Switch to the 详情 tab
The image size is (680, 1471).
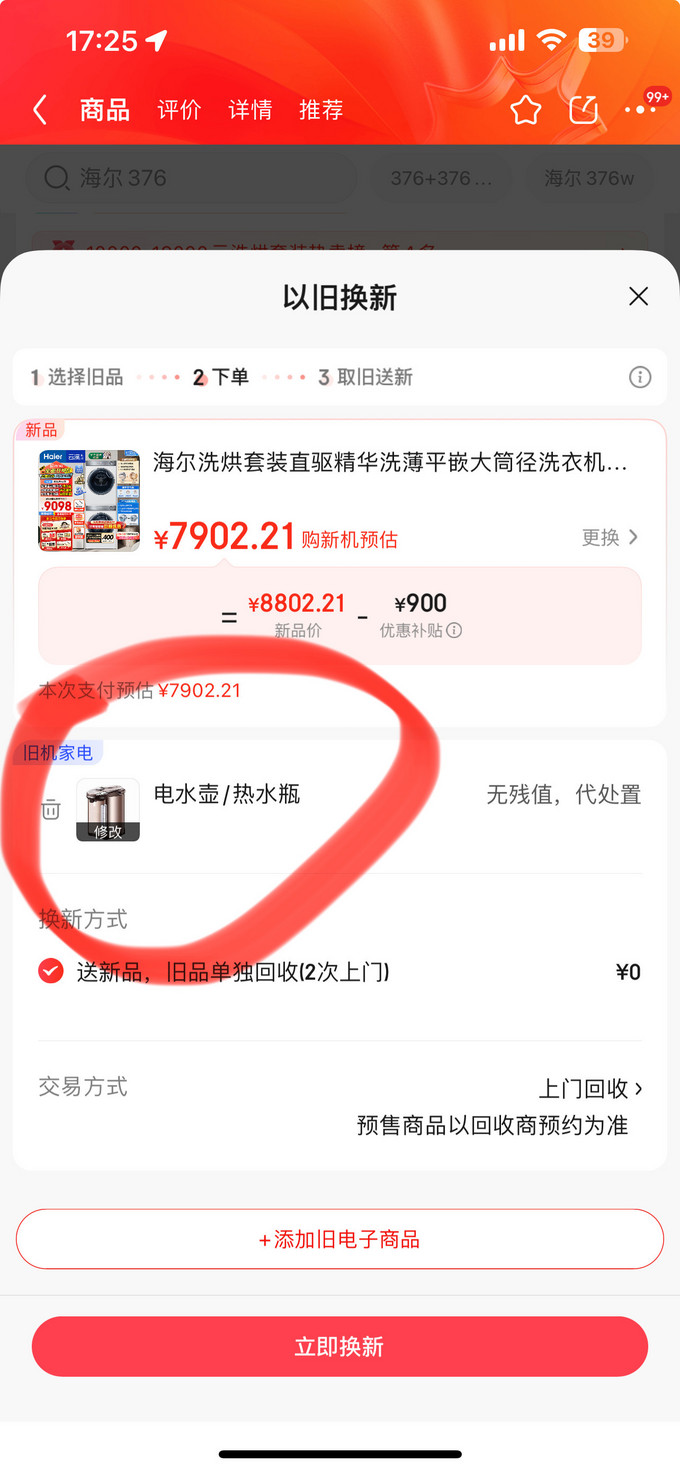tap(250, 110)
